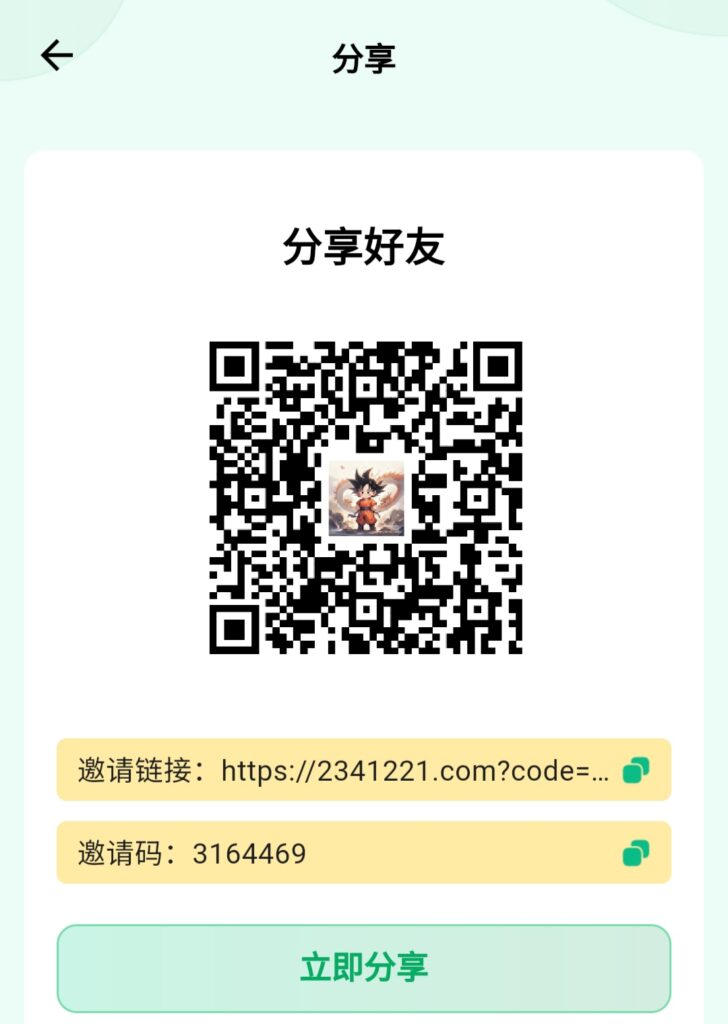This screenshot has height=1024, width=728.
Task: Go back using the arrow icon
Action: [x=57, y=56]
